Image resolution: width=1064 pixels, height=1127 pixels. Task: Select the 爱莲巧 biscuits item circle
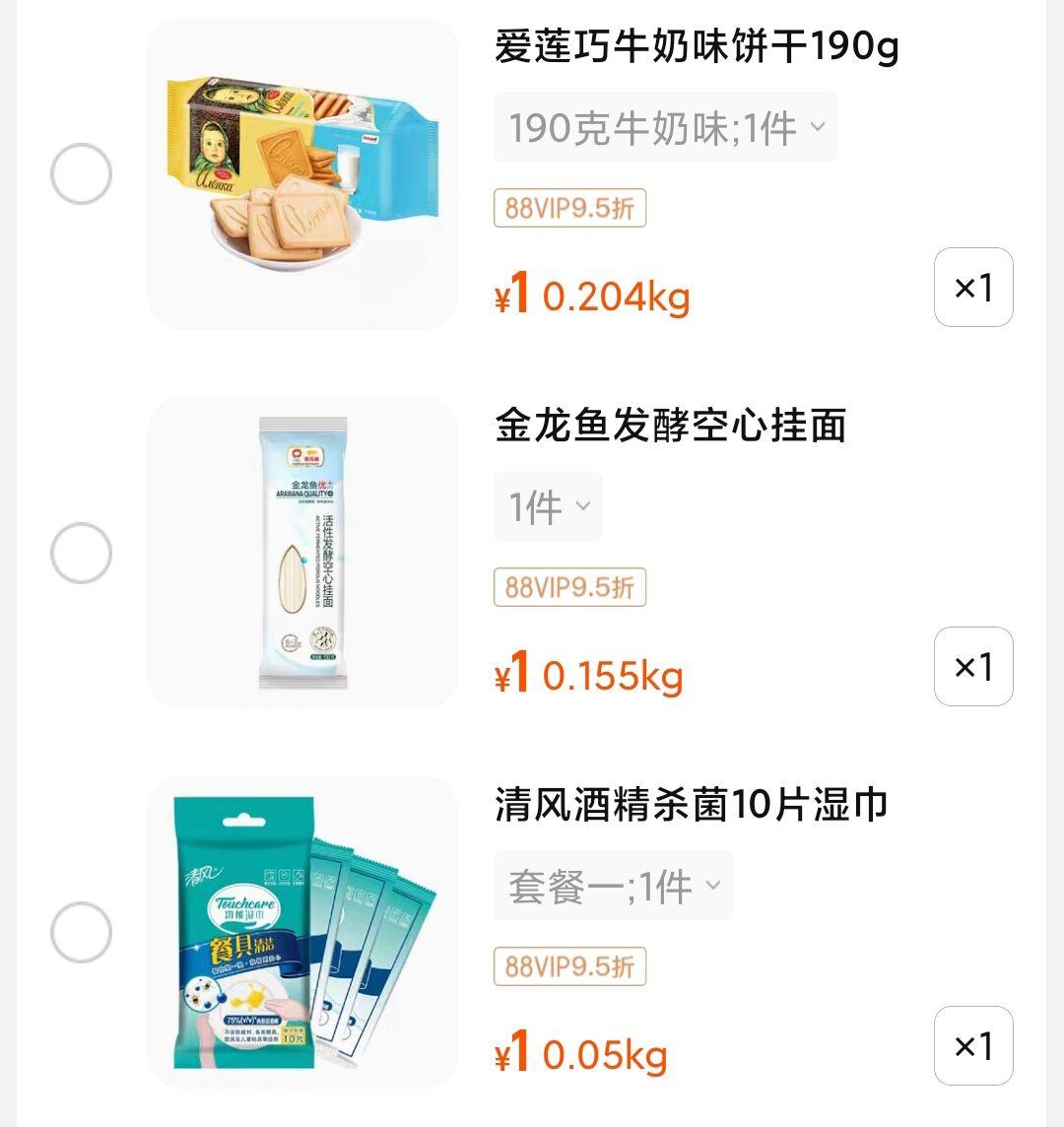click(81, 172)
